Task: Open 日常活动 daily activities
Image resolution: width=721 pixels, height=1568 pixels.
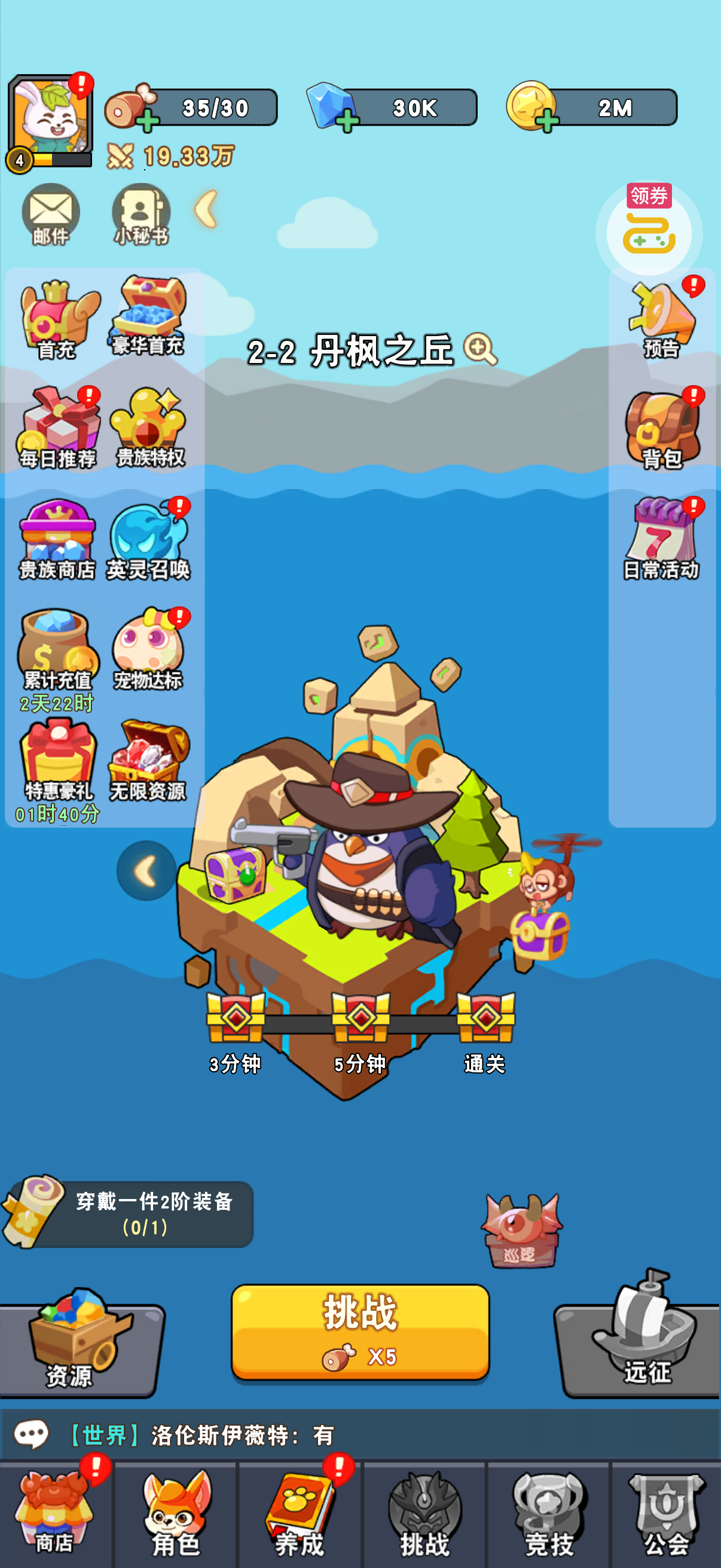Action: 661,538
